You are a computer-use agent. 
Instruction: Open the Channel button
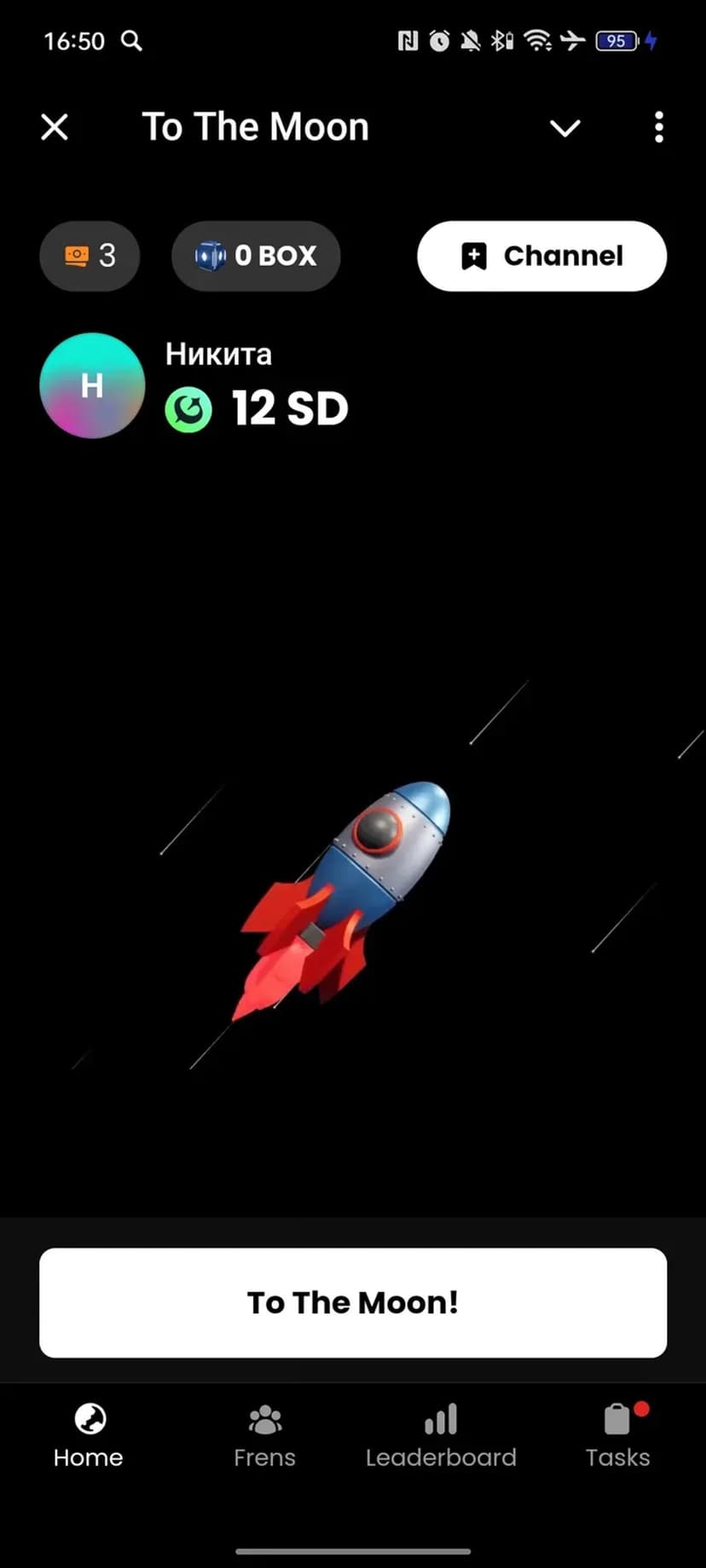click(541, 256)
